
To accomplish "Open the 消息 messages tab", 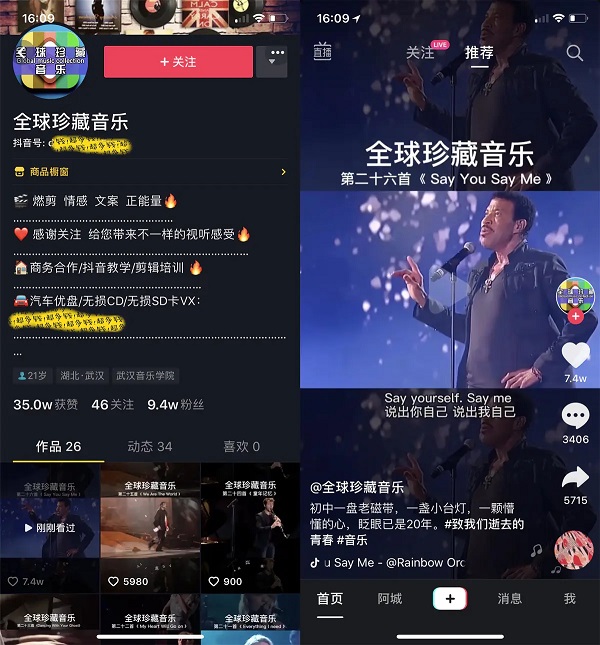I will pos(509,598).
